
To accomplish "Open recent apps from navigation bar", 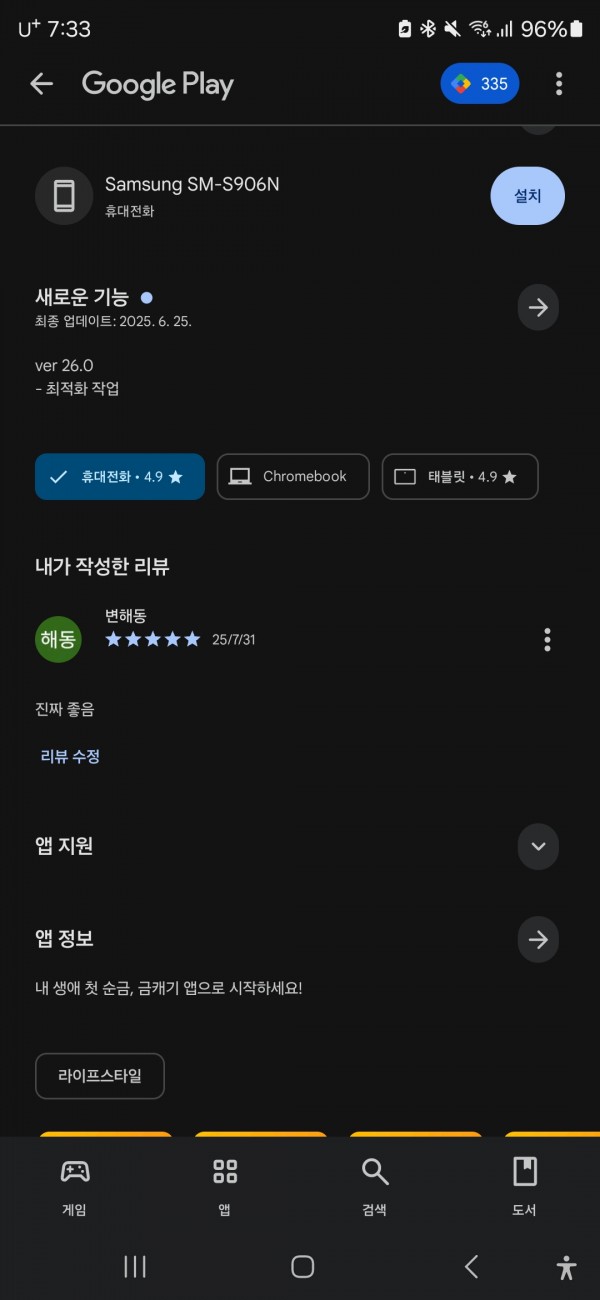I will [134, 1267].
